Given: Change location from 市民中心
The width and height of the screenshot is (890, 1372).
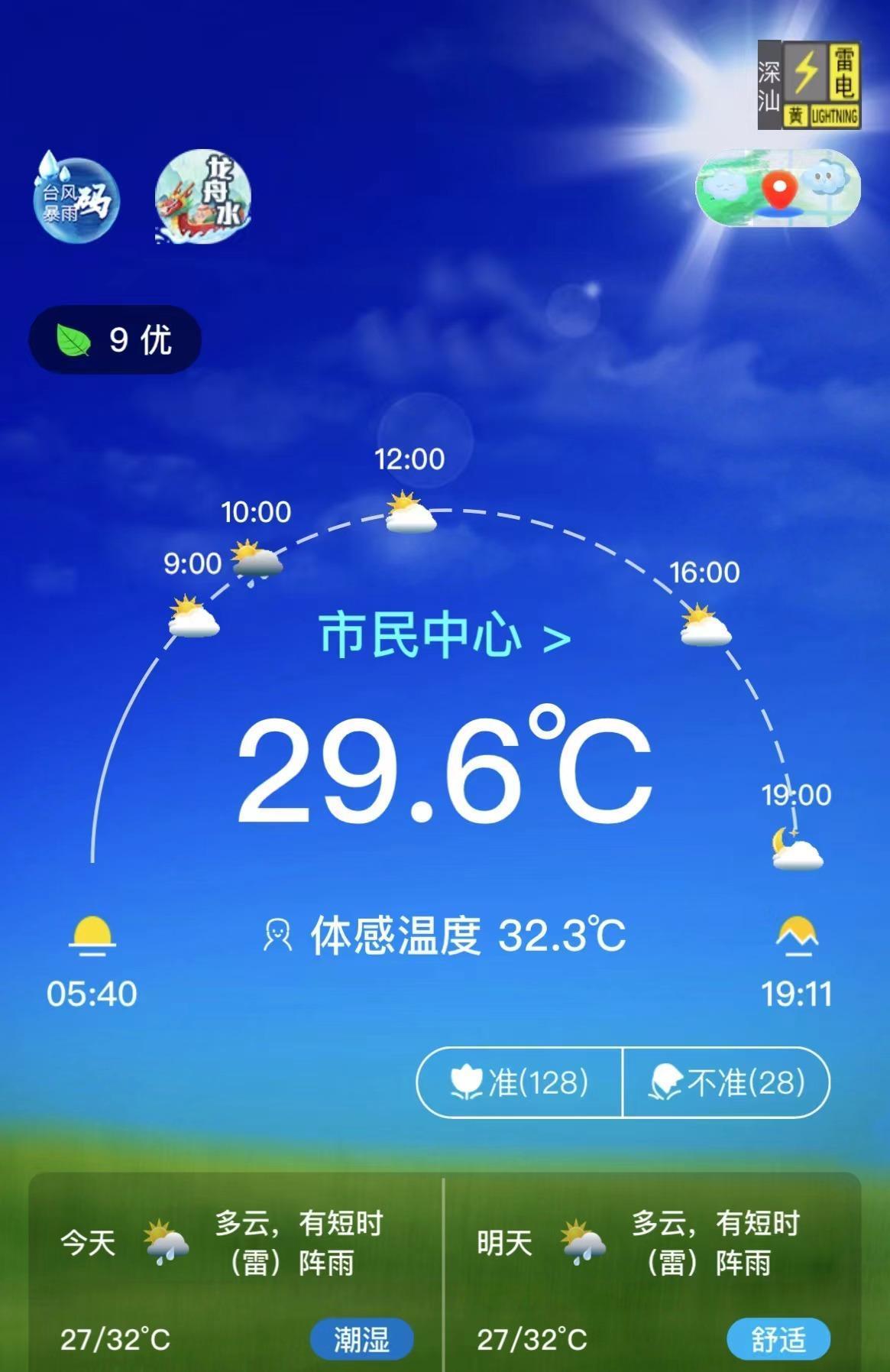Looking at the screenshot, I should point(444,635).
